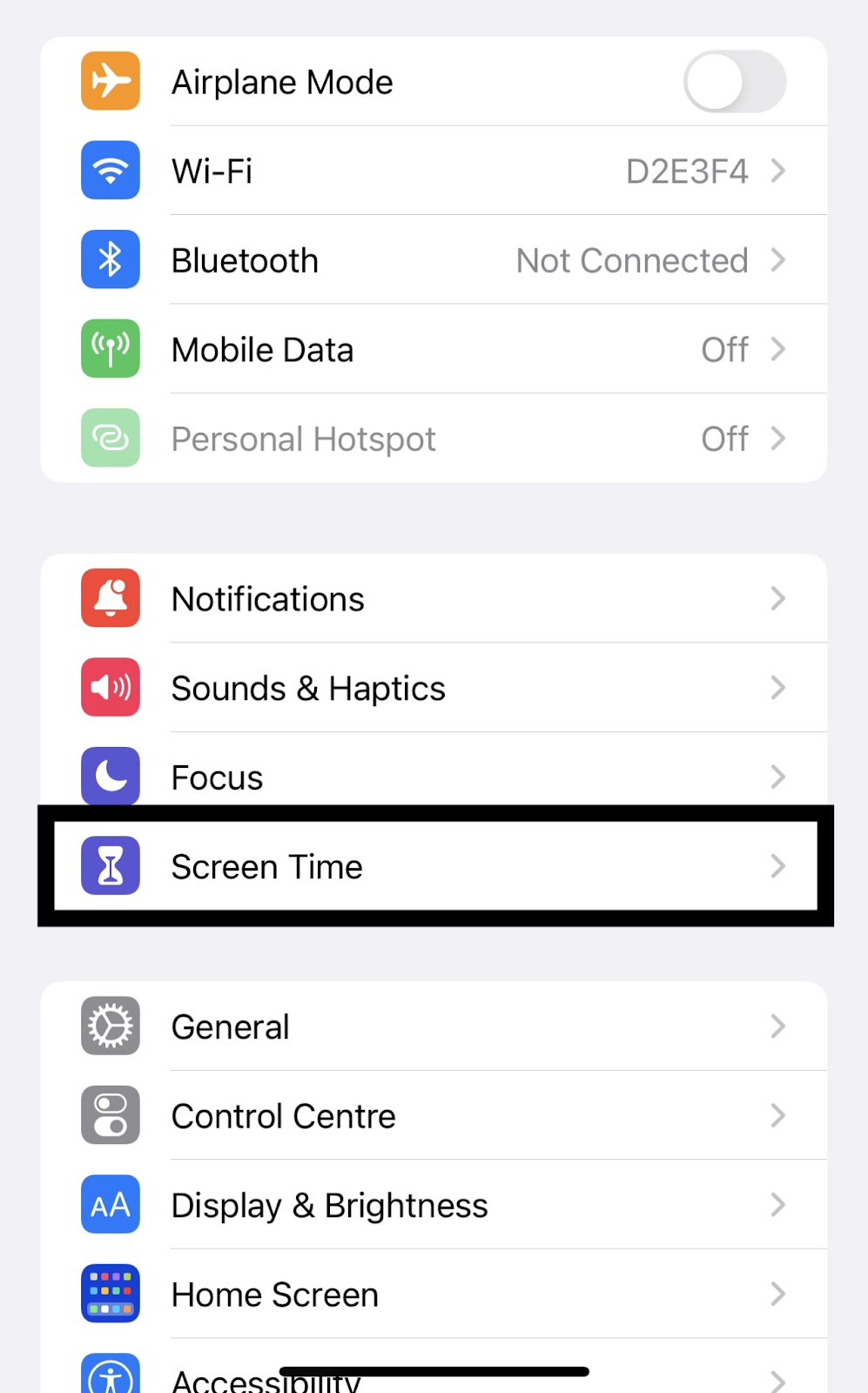Image resolution: width=868 pixels, height=1393 pixels.
Task: Toggle the Airplane Mode switch
Action: click(734, 82)
